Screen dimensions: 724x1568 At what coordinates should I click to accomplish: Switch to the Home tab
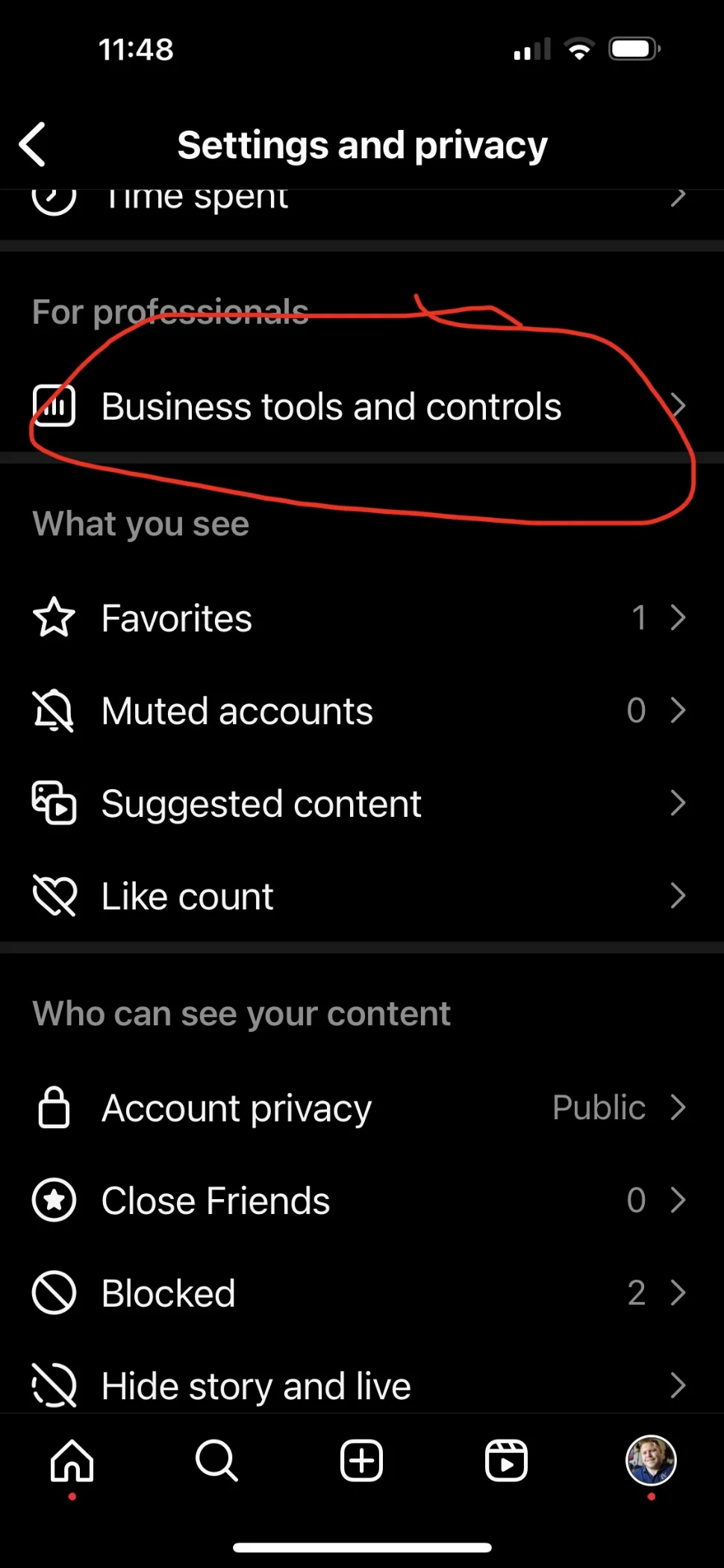coord(72,1460)
